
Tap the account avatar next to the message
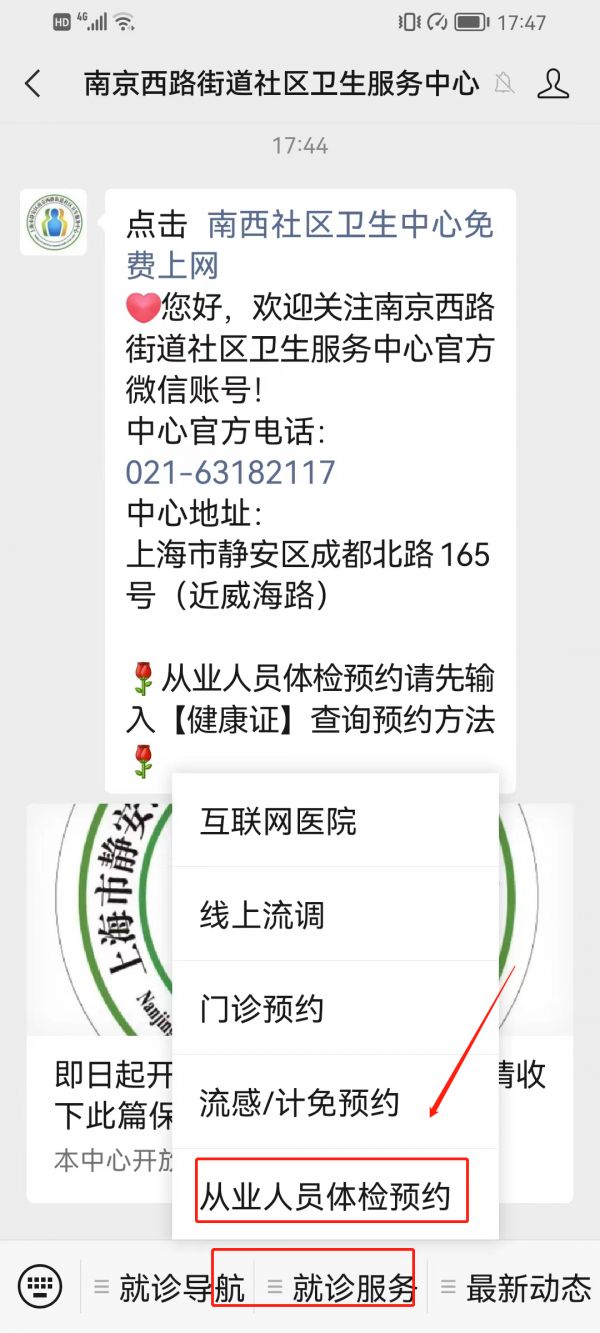point(54,221)
